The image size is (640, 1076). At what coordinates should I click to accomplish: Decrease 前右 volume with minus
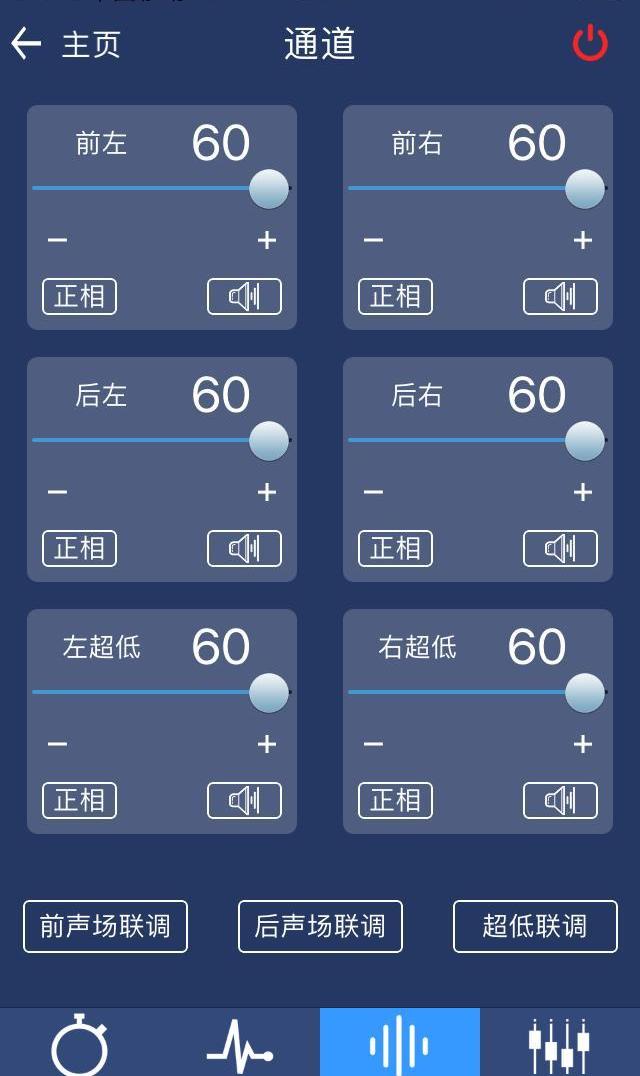coord(373,240)
